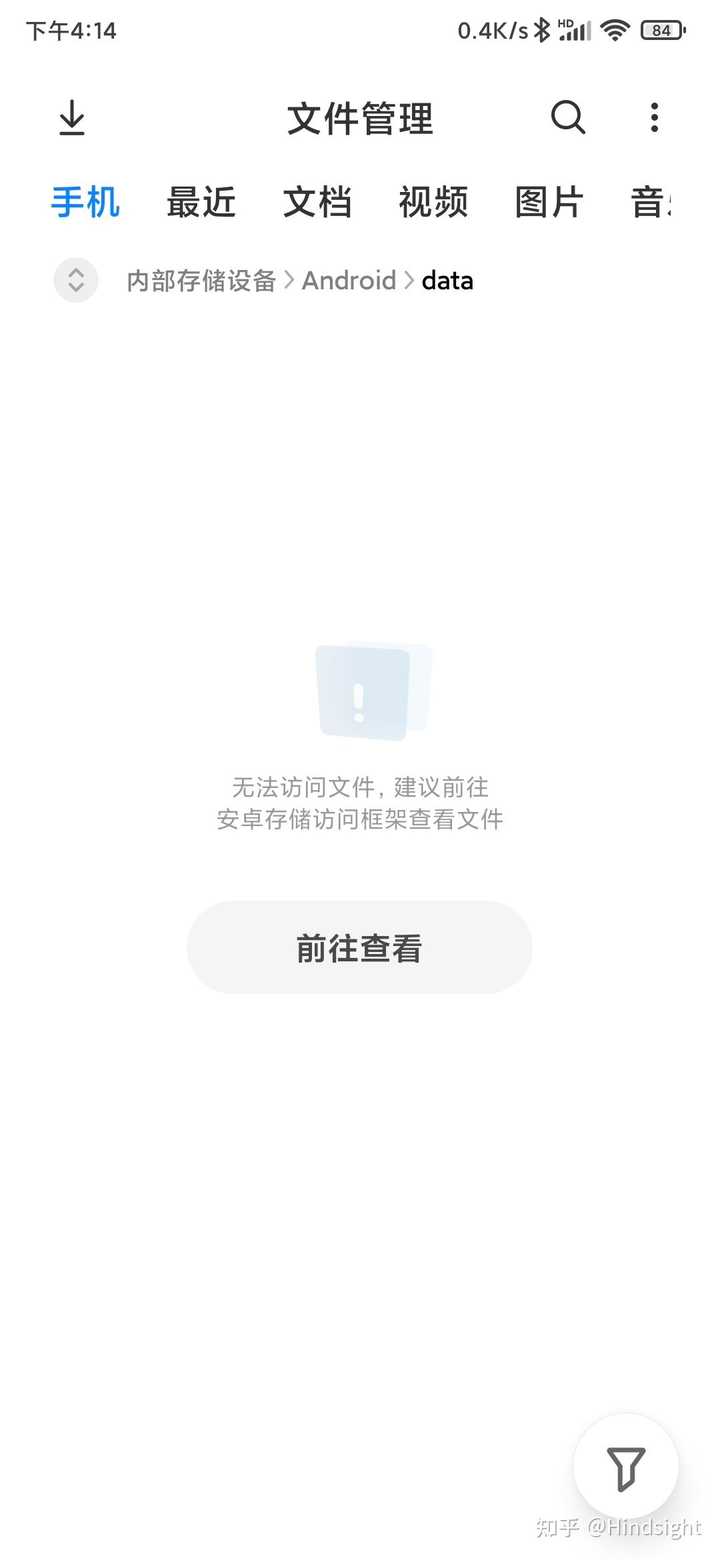Open the search icon
The width and height of the screenshot is (720, 1560).
pos(568,118)
